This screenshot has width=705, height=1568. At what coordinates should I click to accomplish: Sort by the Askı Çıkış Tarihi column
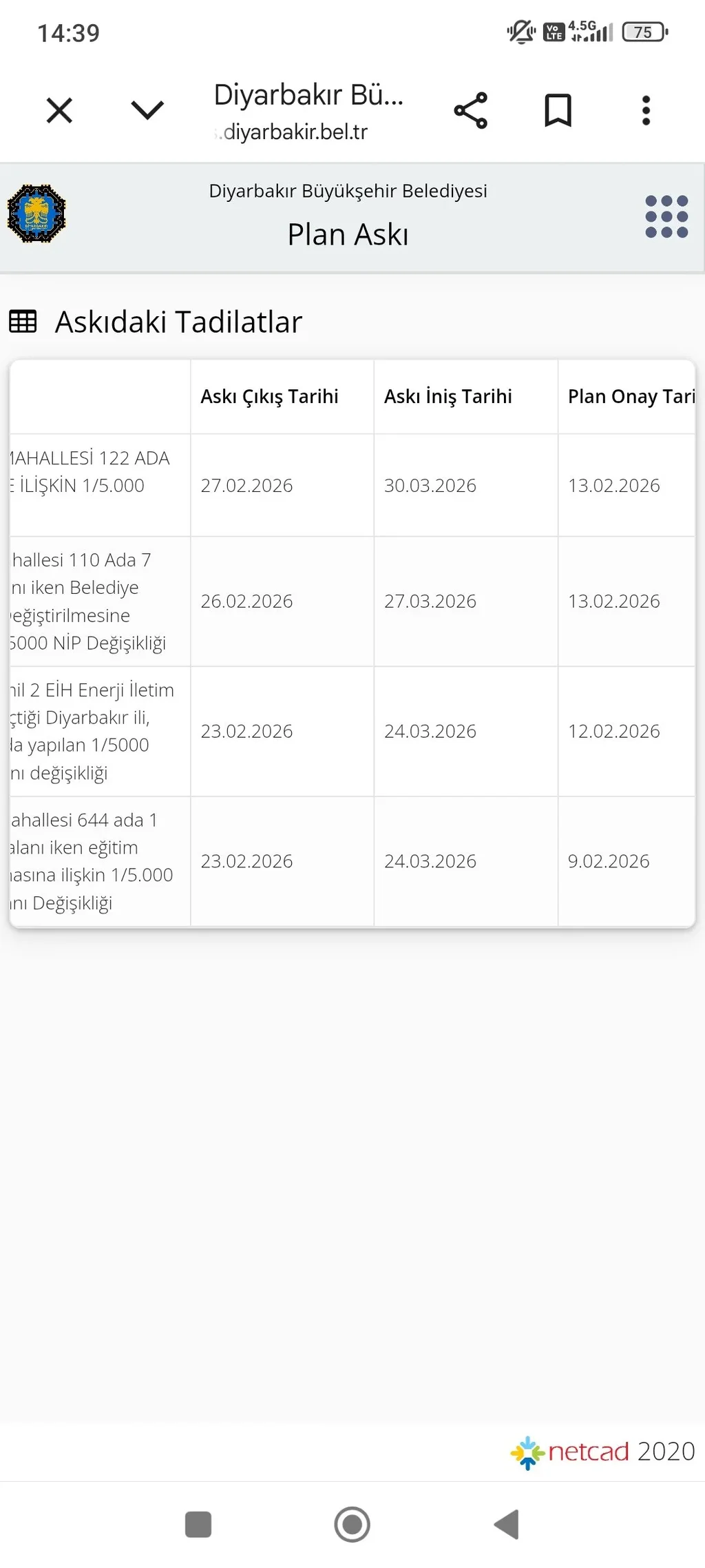pos(269,396)
